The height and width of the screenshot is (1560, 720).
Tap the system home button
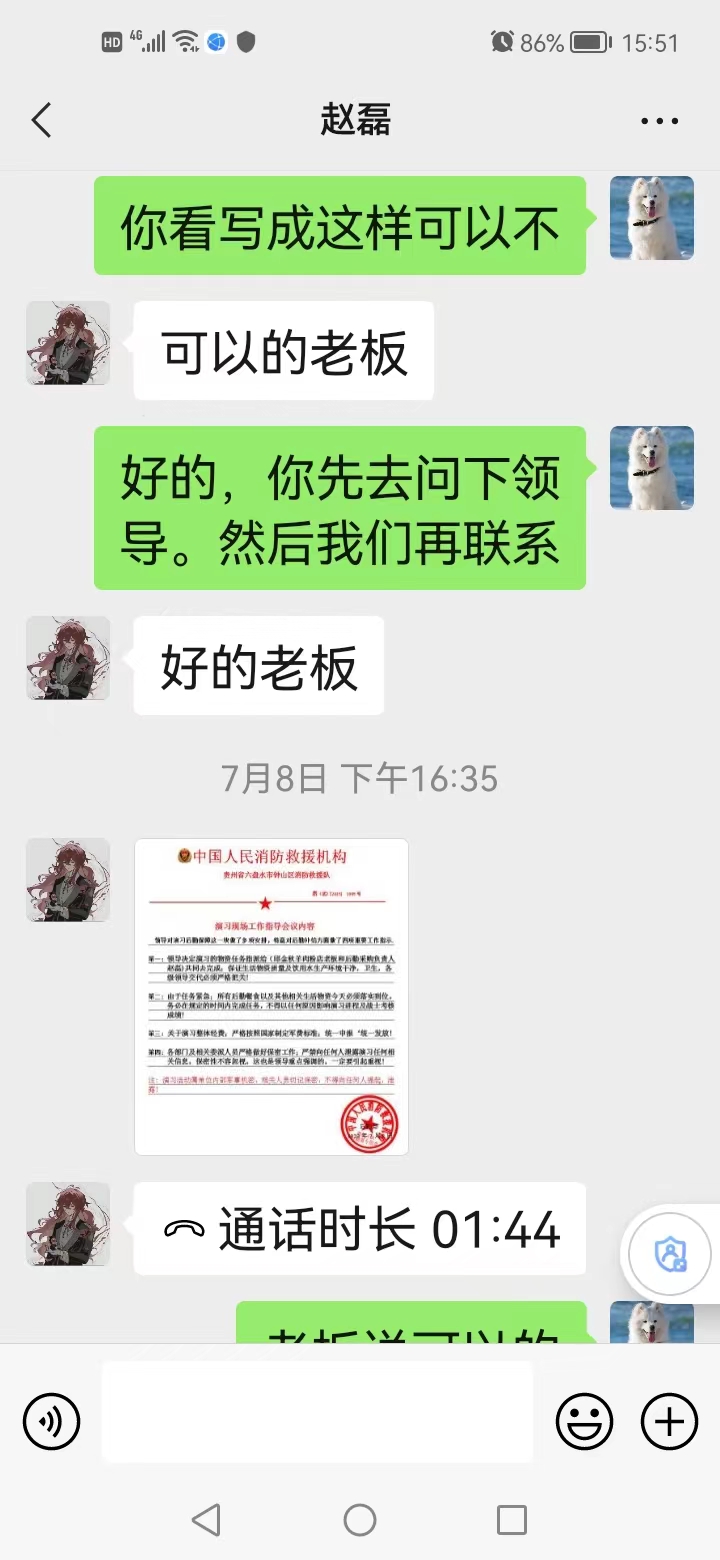tap(360, 1520)
